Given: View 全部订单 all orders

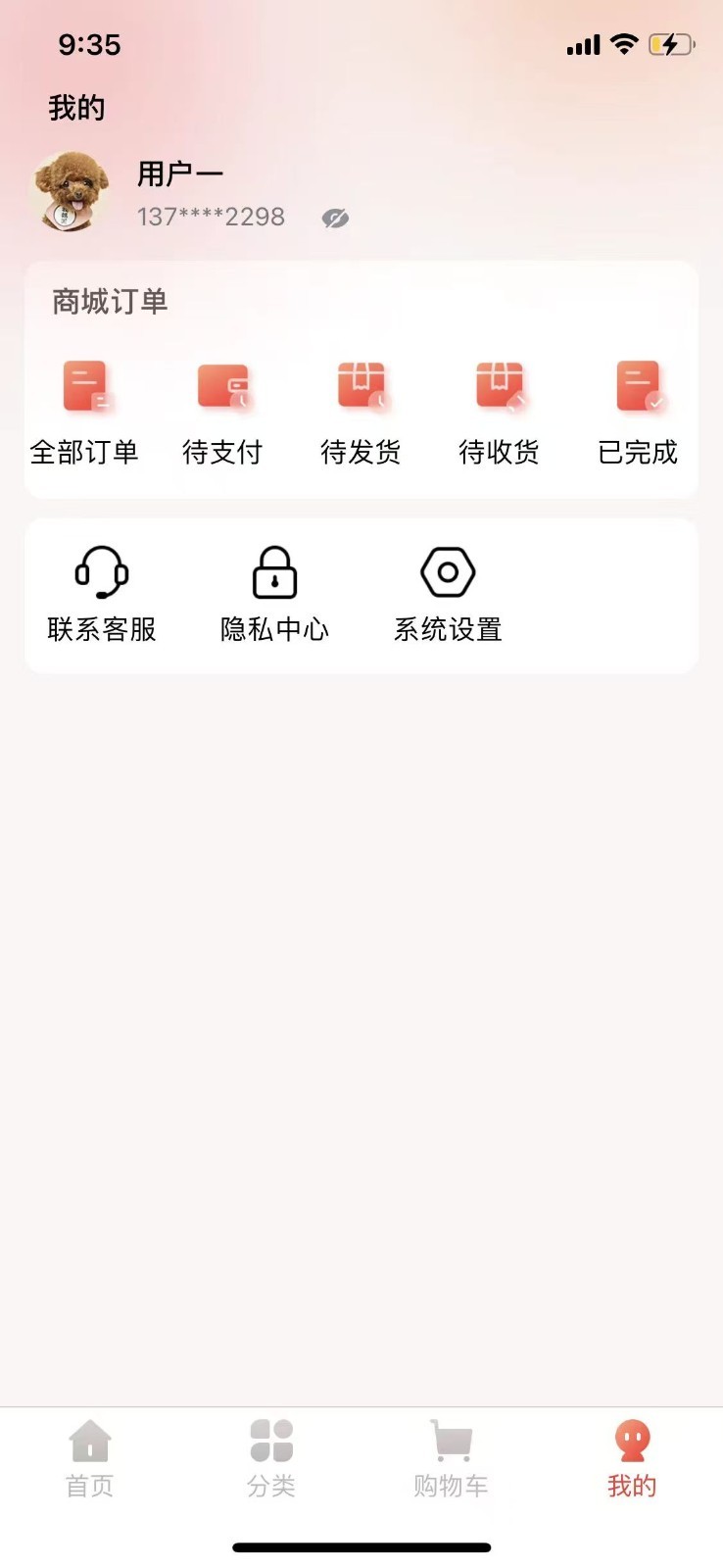Looking at the screenshot, I should (84, 412).
